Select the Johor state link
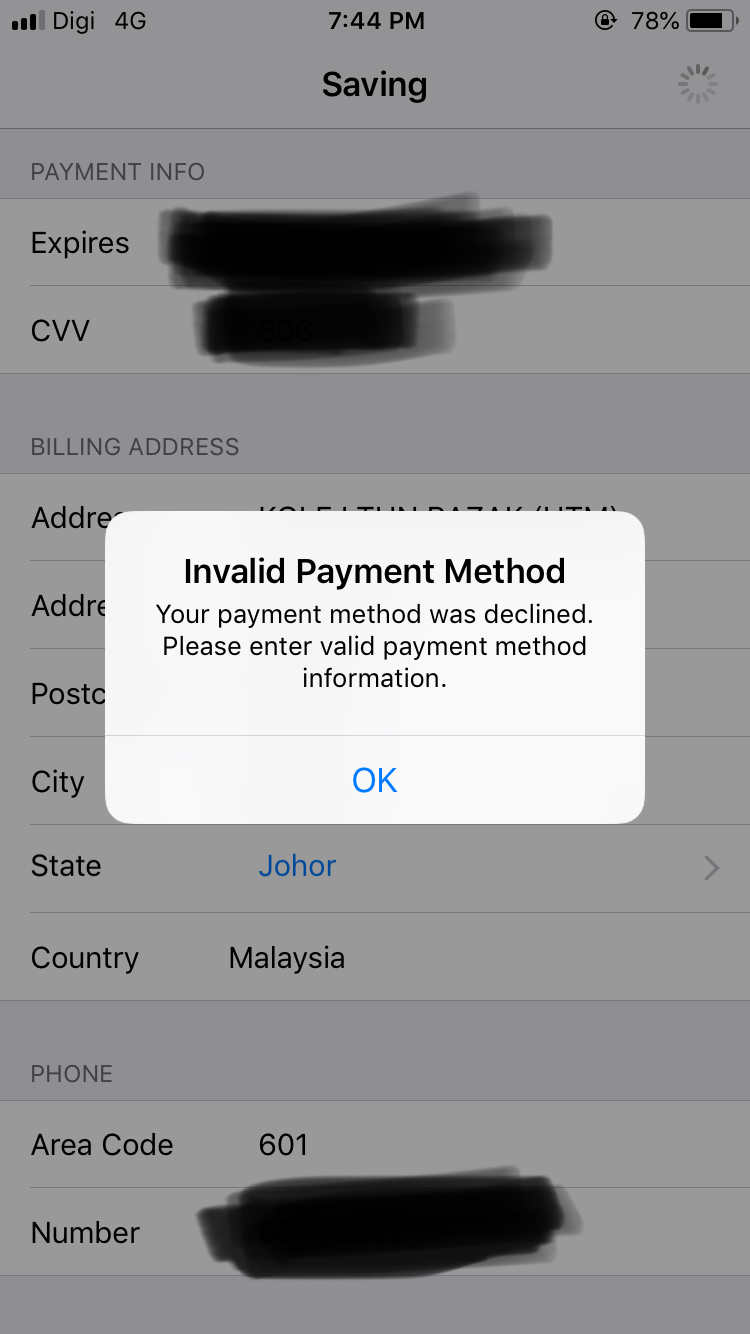The height and width of the screenshot is (1334, 750). pyautogui.click(x=297, y=866)
